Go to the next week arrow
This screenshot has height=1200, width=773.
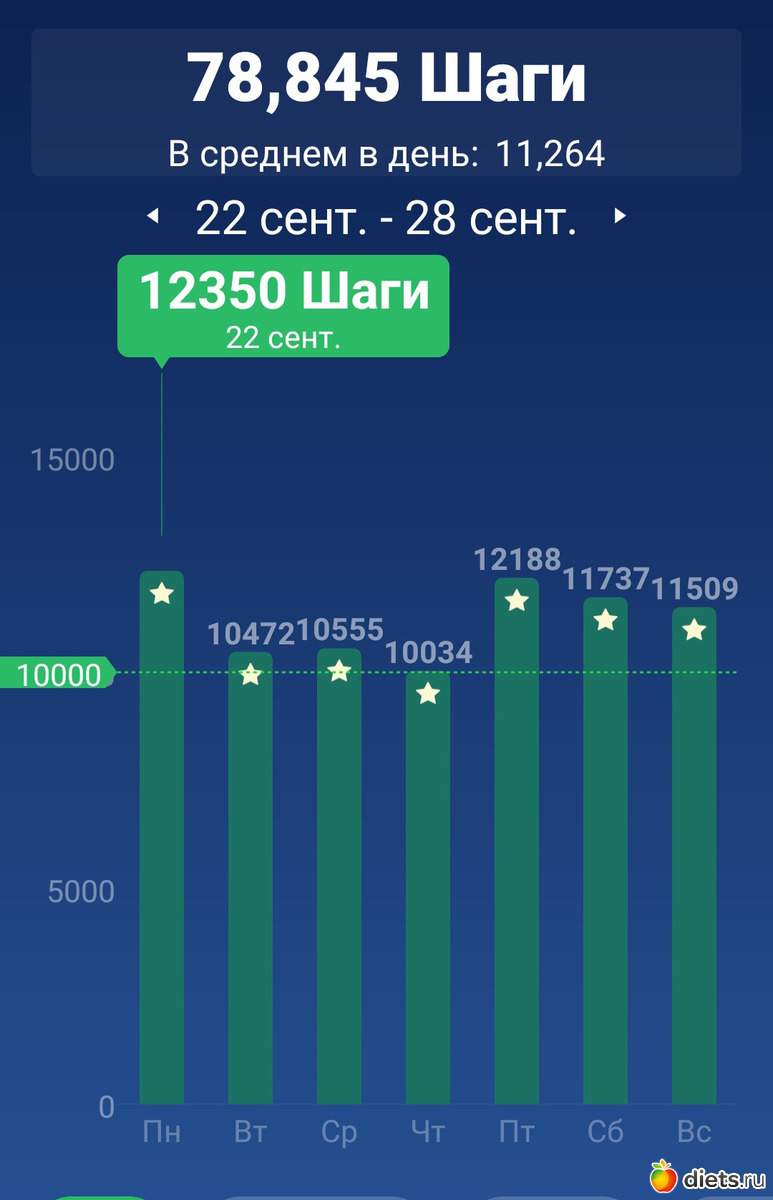[x=620, y=215]
